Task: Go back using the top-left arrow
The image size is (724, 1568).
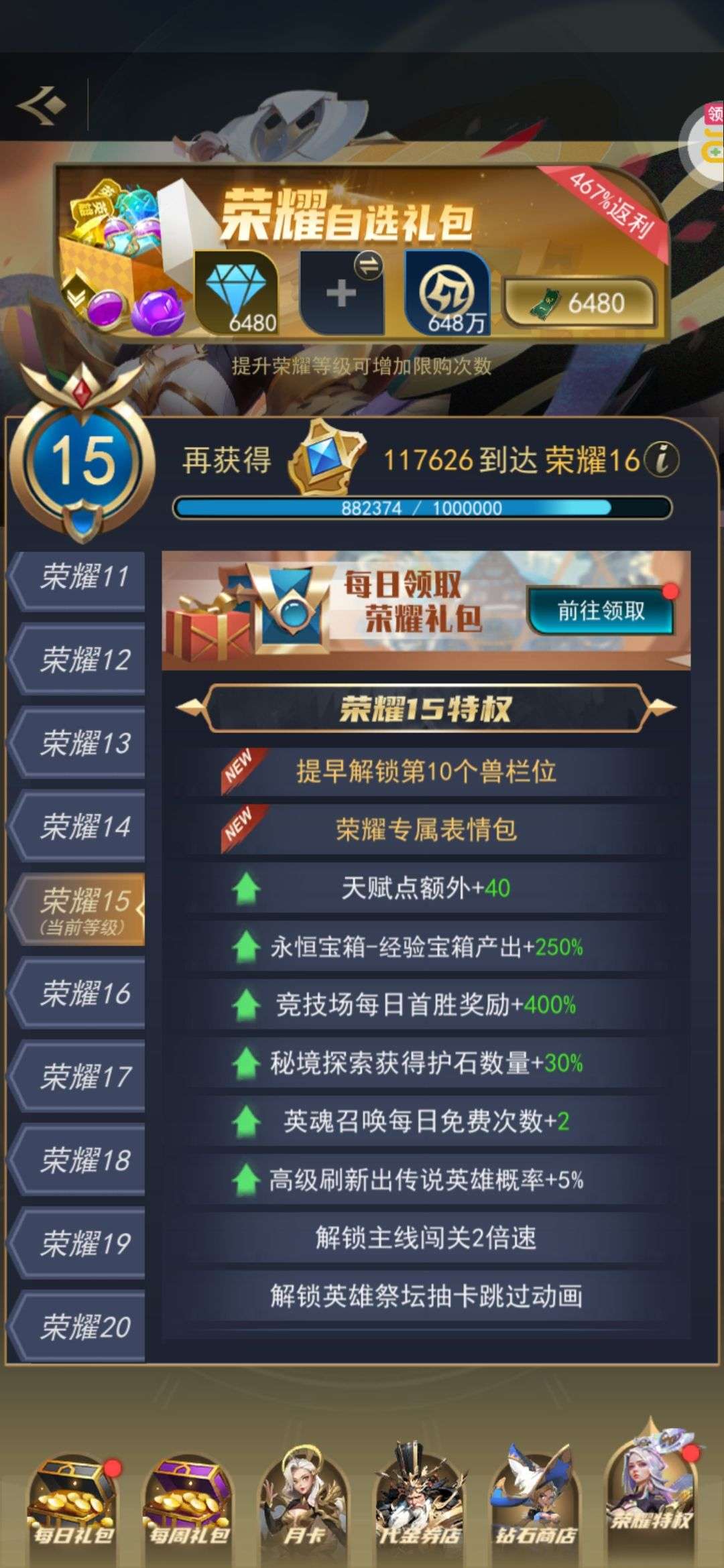Action: (x=42, y=105)
